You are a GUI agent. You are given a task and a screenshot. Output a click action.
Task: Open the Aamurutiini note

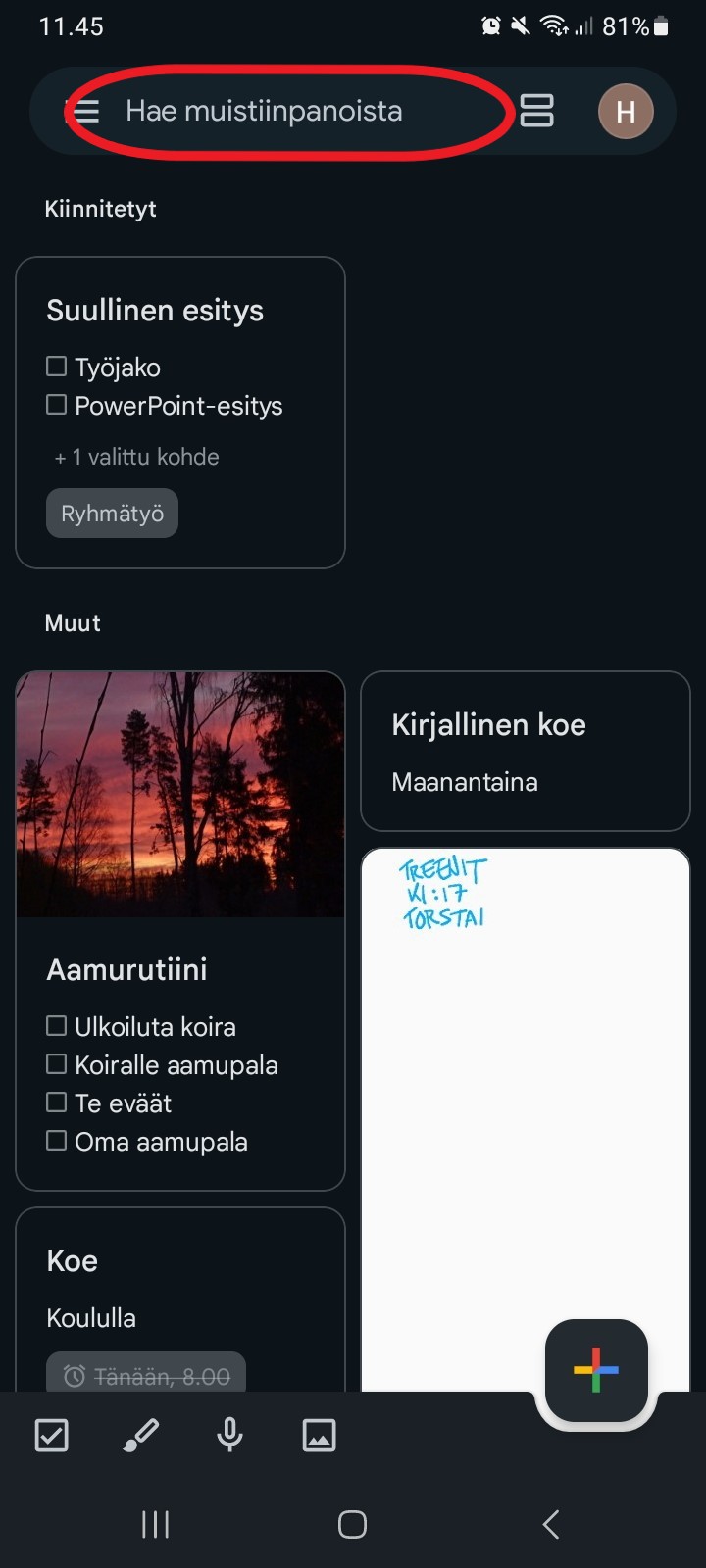click(180, 931)
